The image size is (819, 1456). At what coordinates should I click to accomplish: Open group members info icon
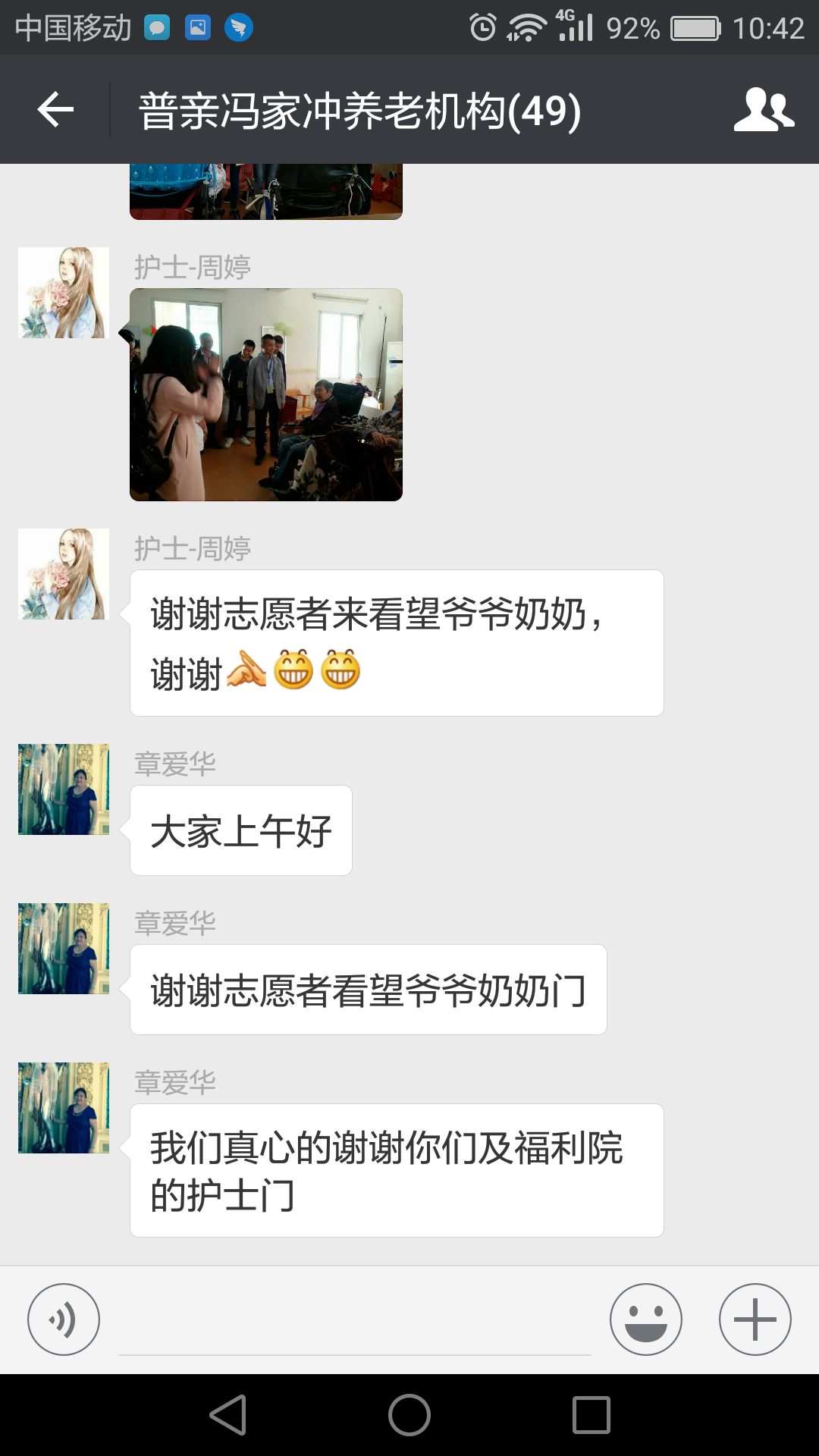coord(763,110)
